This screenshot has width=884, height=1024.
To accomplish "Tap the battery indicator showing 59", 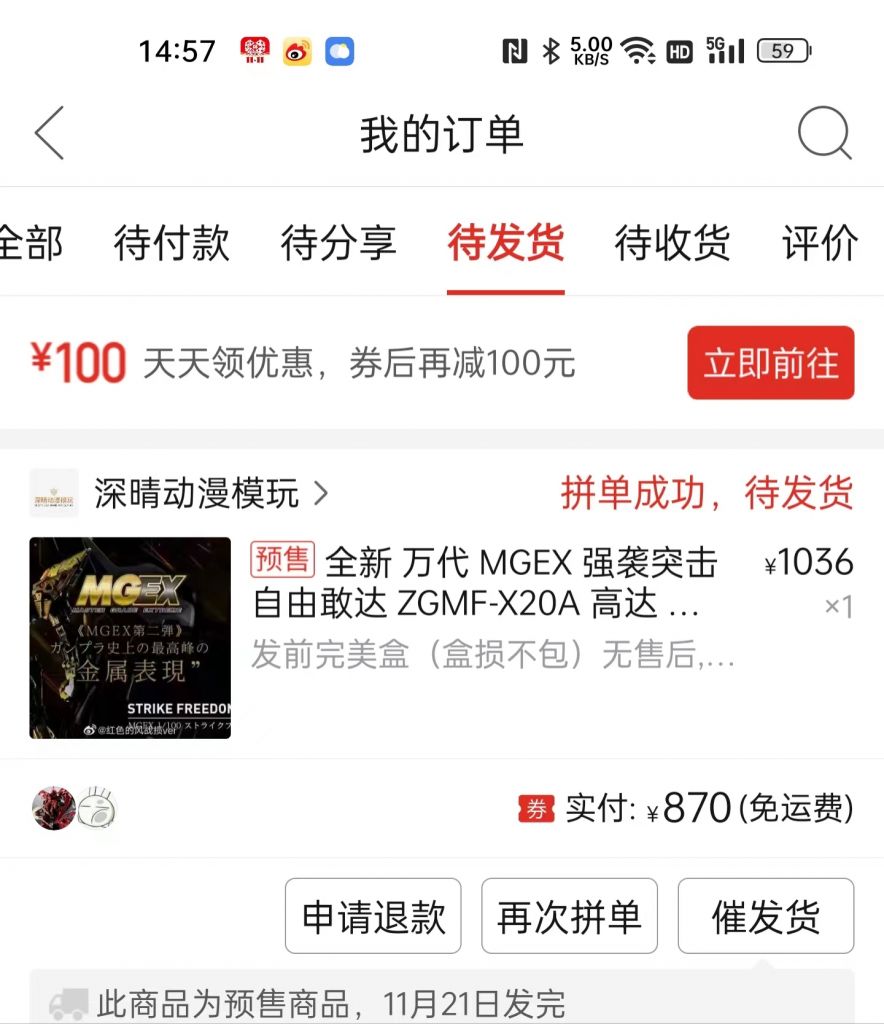I will click(783, 48).
